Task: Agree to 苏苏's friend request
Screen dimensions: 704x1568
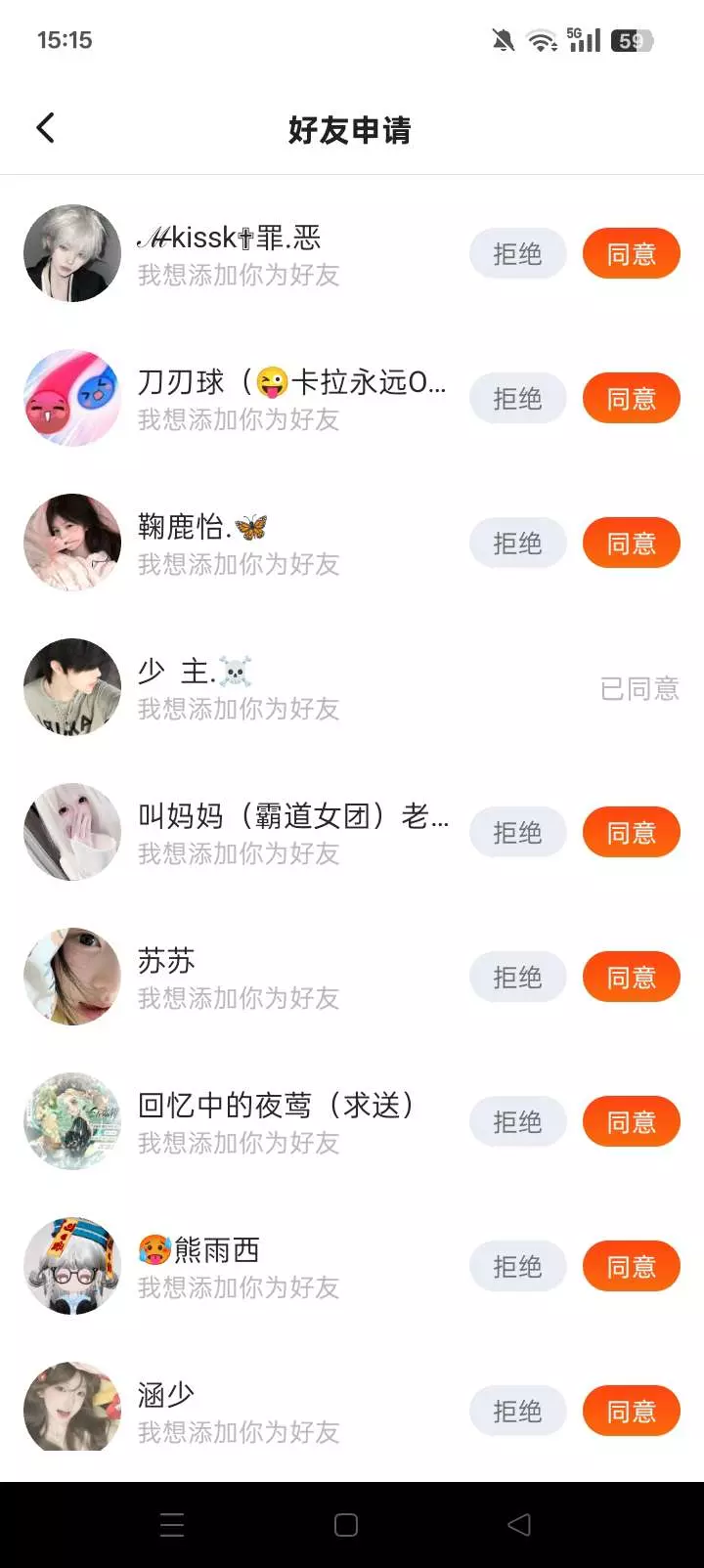Action: coord(631,978)
